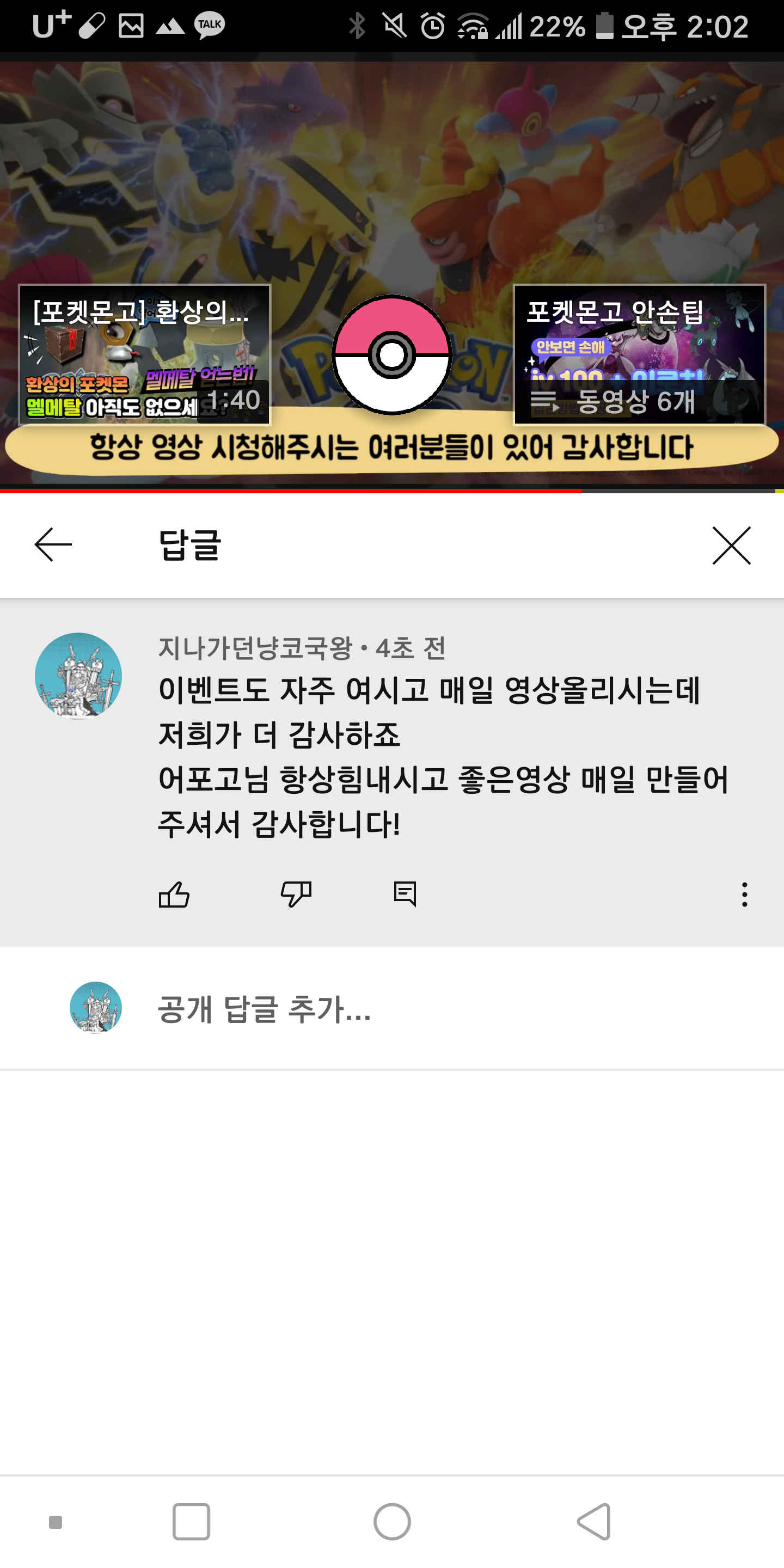Close the 답글 panel with X

731,546
